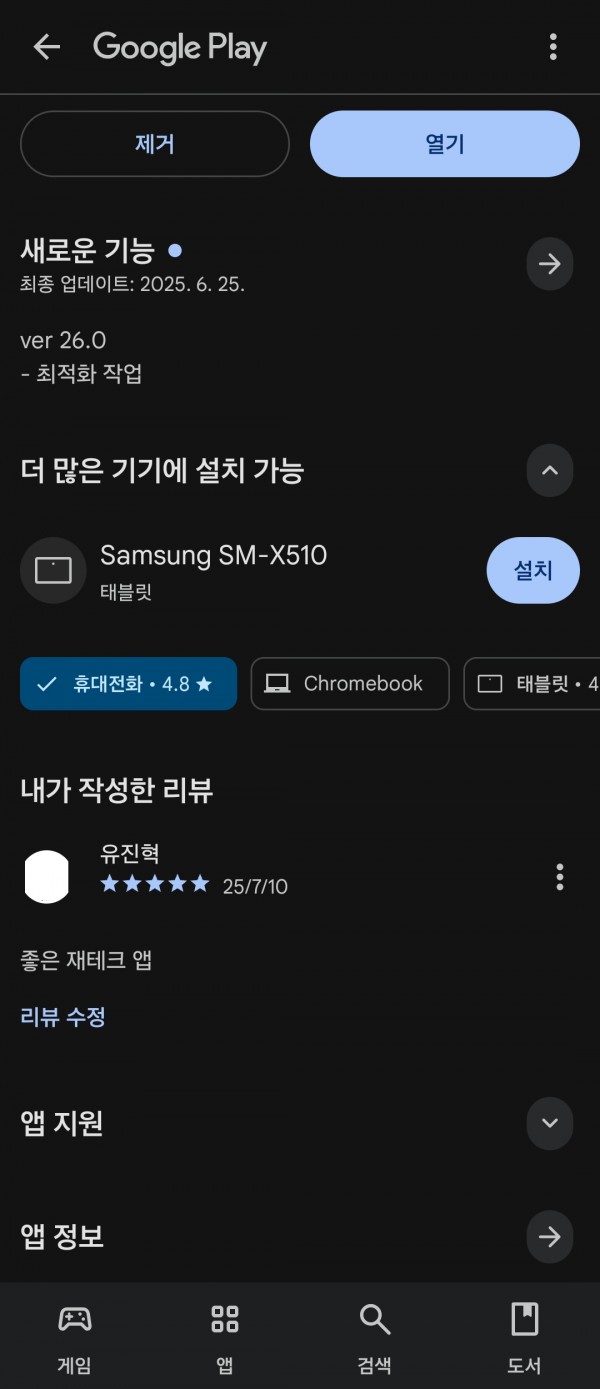Open 새로운 기능 details arrow
Image resolution: width=600 pixels, height=1389 pixels.
549,264
